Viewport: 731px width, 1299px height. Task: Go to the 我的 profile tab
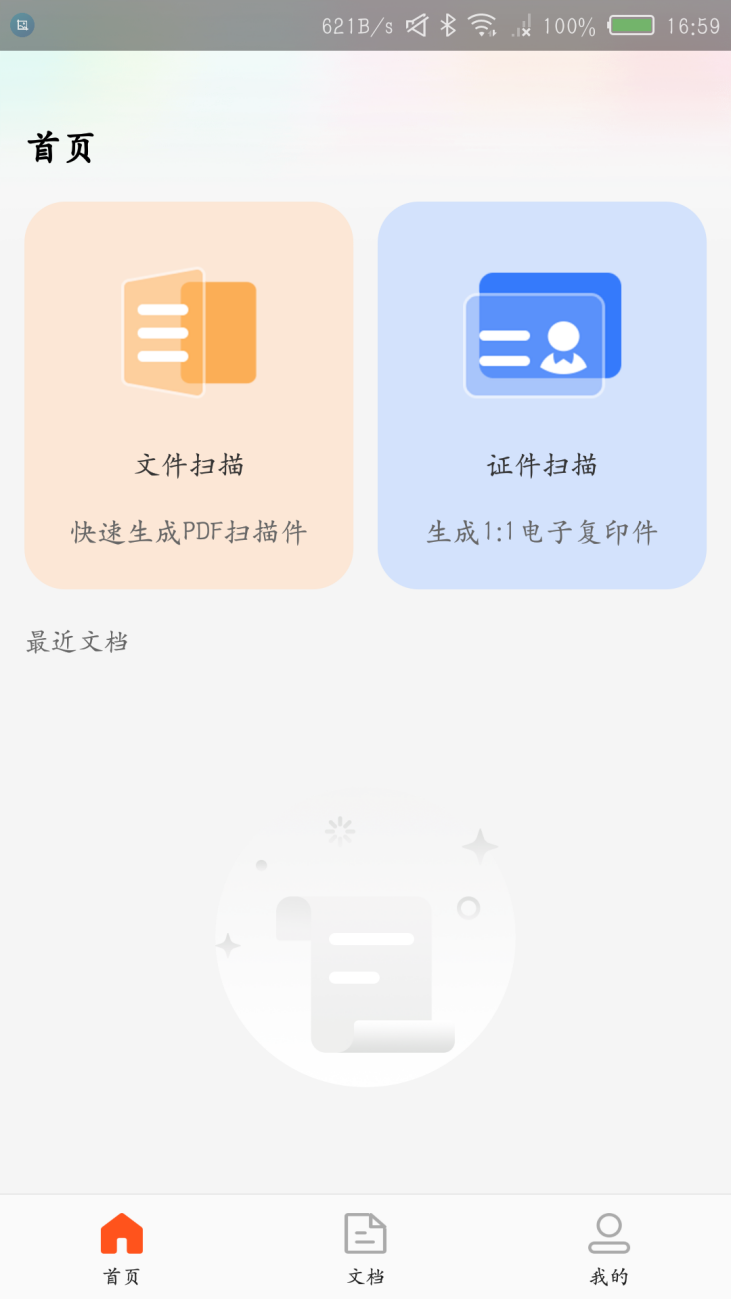pyautogui.click(x=608, y=1247)
